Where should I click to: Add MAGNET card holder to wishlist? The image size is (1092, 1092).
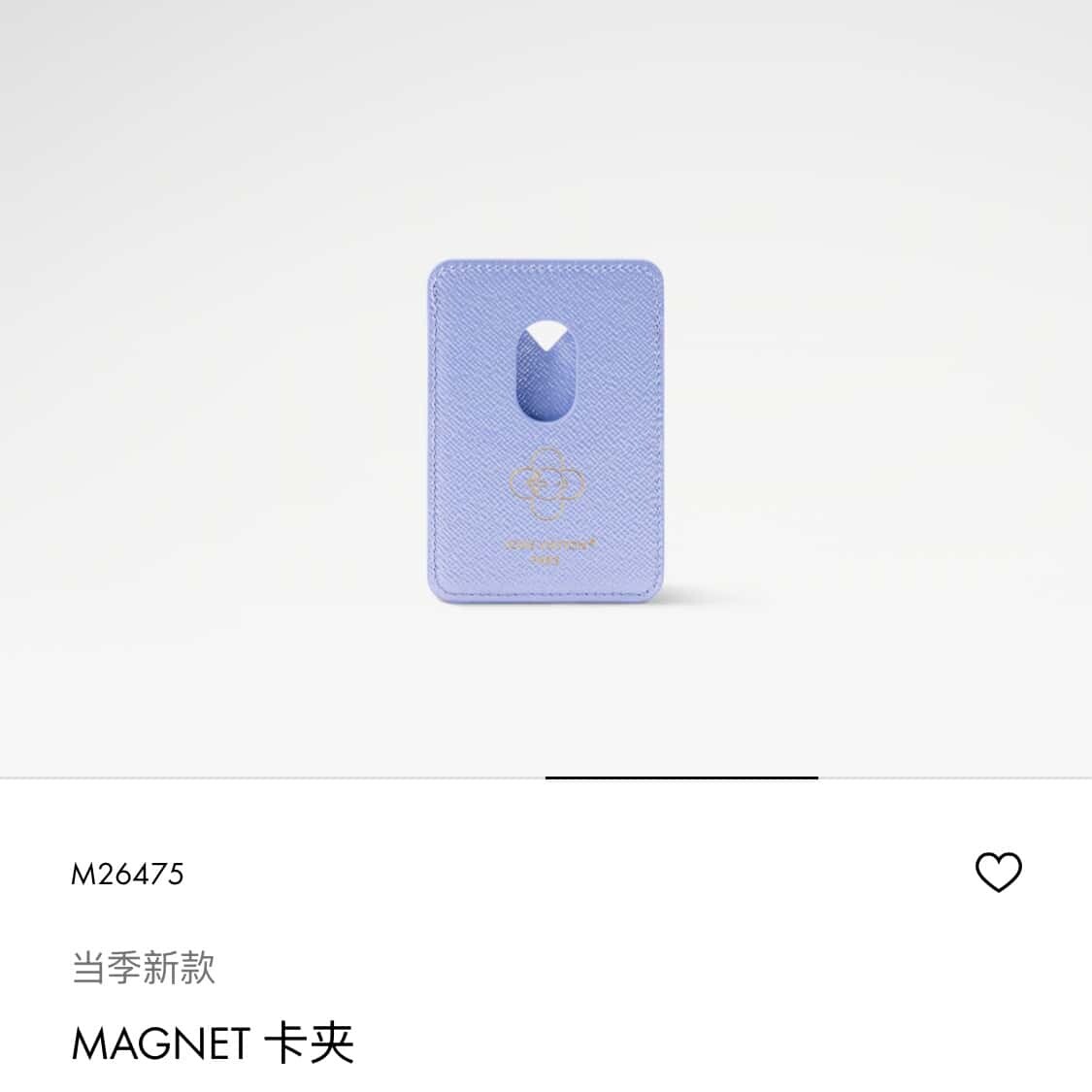click(x=998, y=872)
